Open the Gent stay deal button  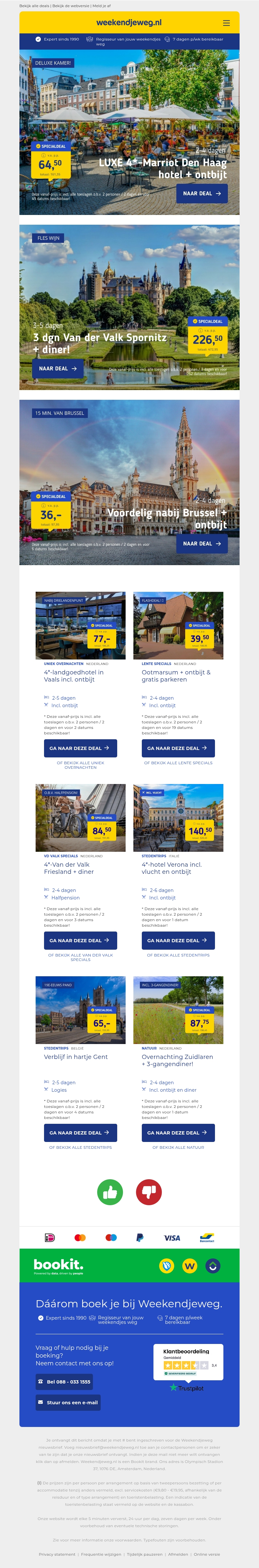(80, 1133)
